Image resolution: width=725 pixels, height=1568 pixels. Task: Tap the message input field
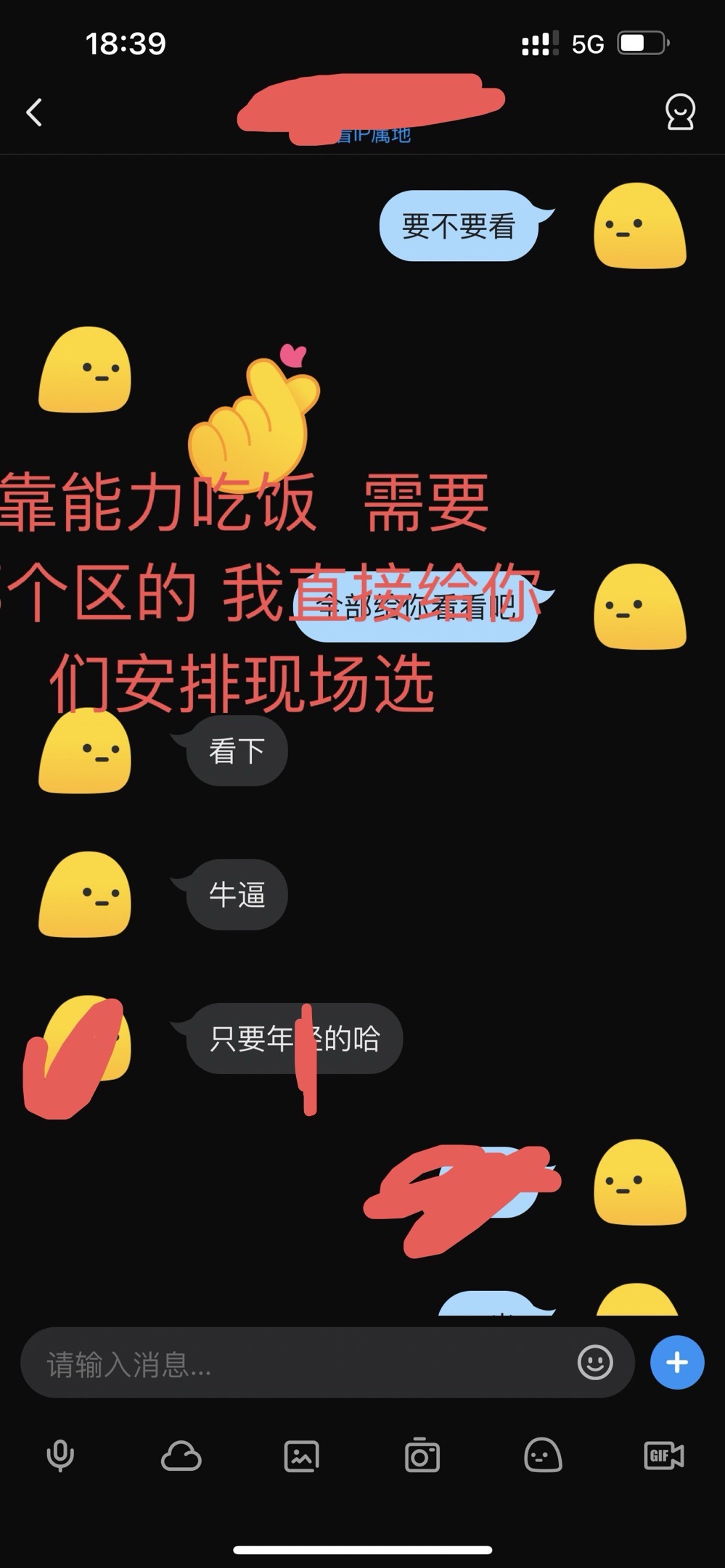[305, 1363]
